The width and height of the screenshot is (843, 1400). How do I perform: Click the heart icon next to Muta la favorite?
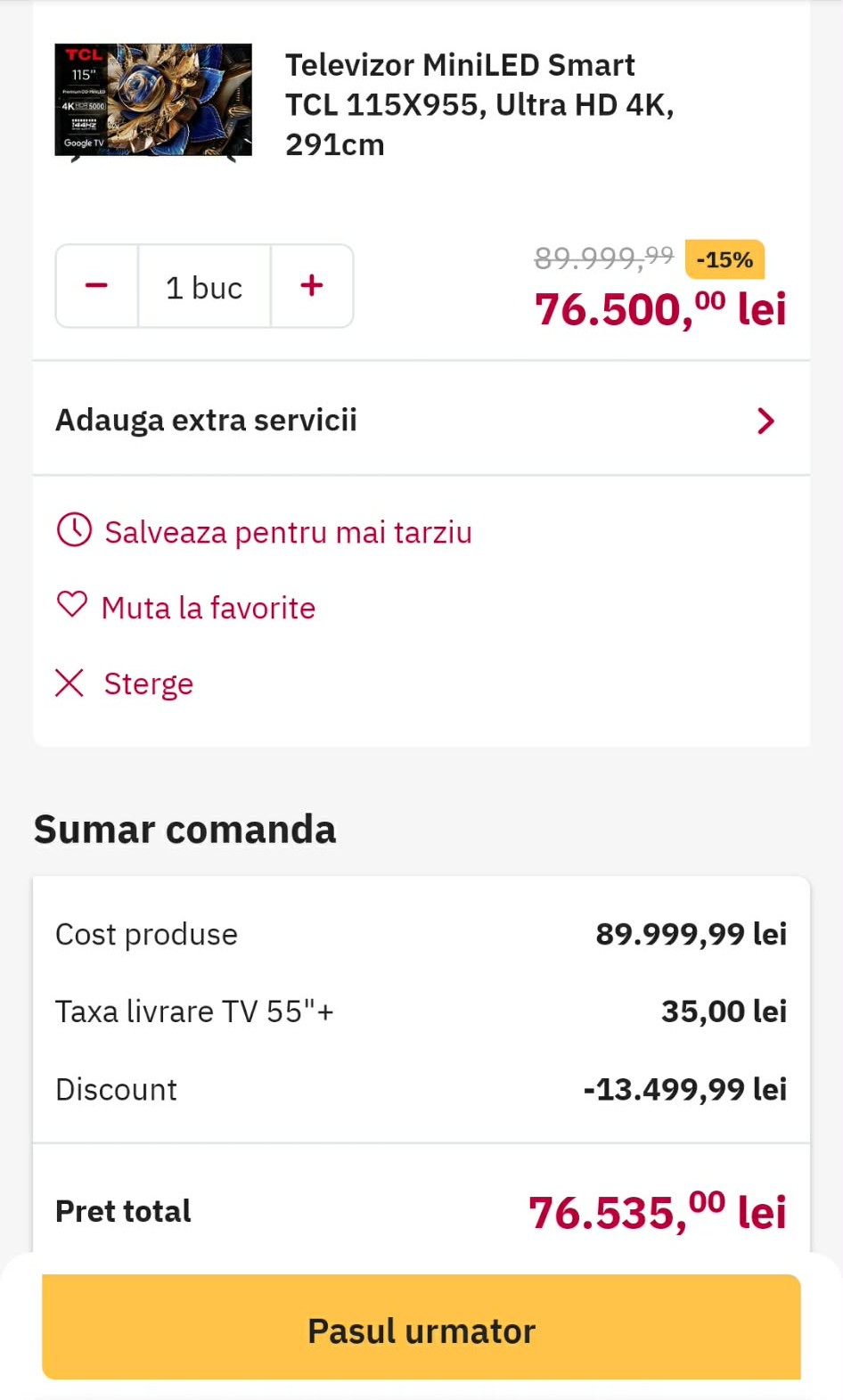(x=71, y=605)
